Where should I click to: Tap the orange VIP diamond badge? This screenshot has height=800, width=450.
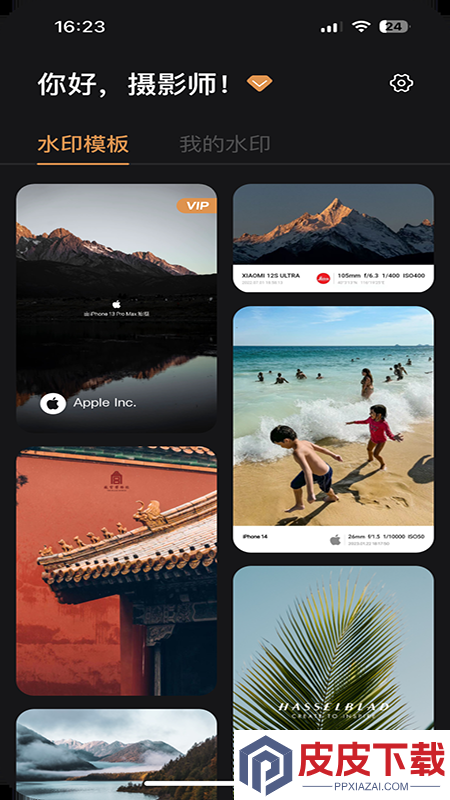coord(260,83)
